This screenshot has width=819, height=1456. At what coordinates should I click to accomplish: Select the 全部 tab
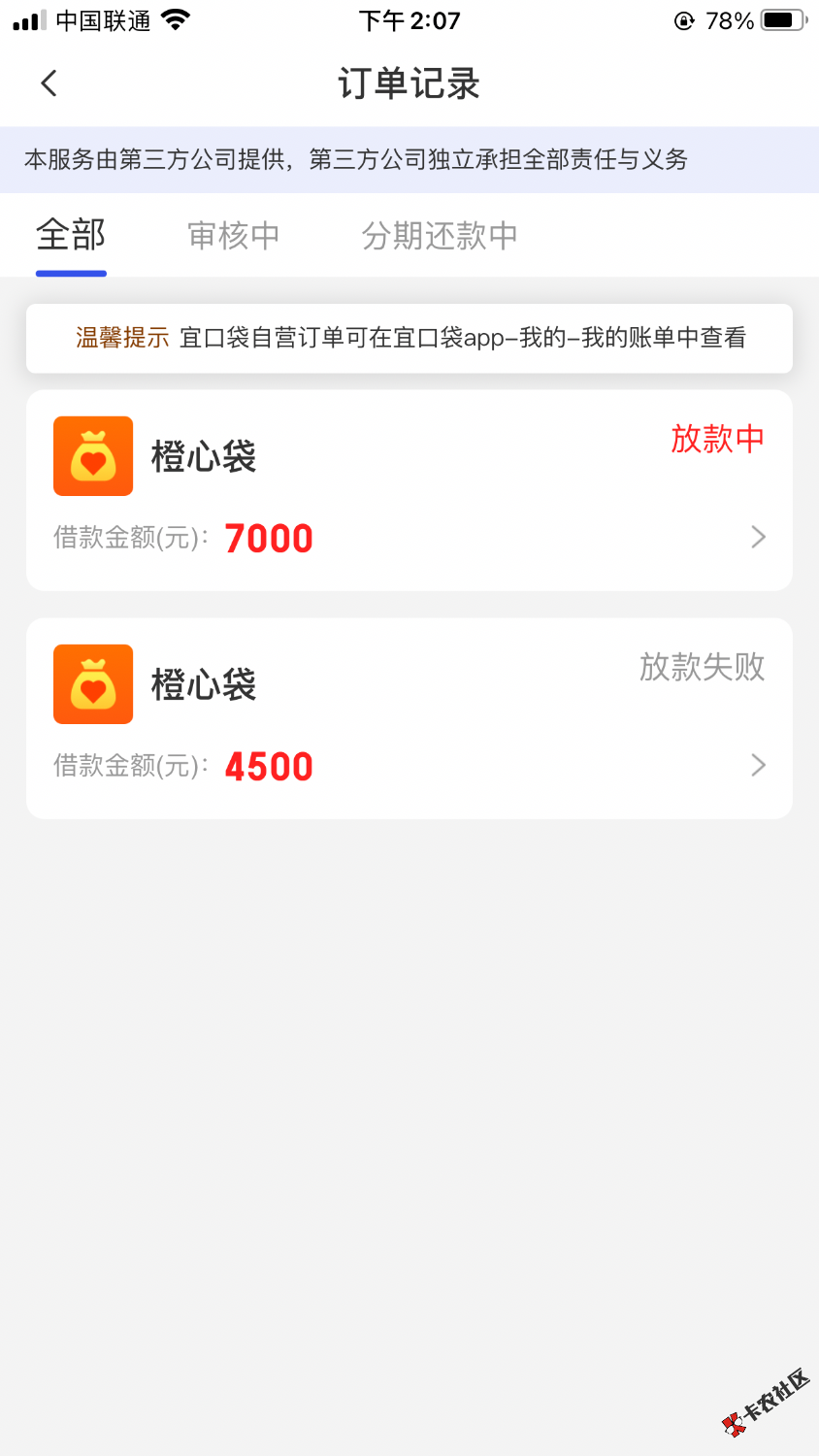[71, 236]
